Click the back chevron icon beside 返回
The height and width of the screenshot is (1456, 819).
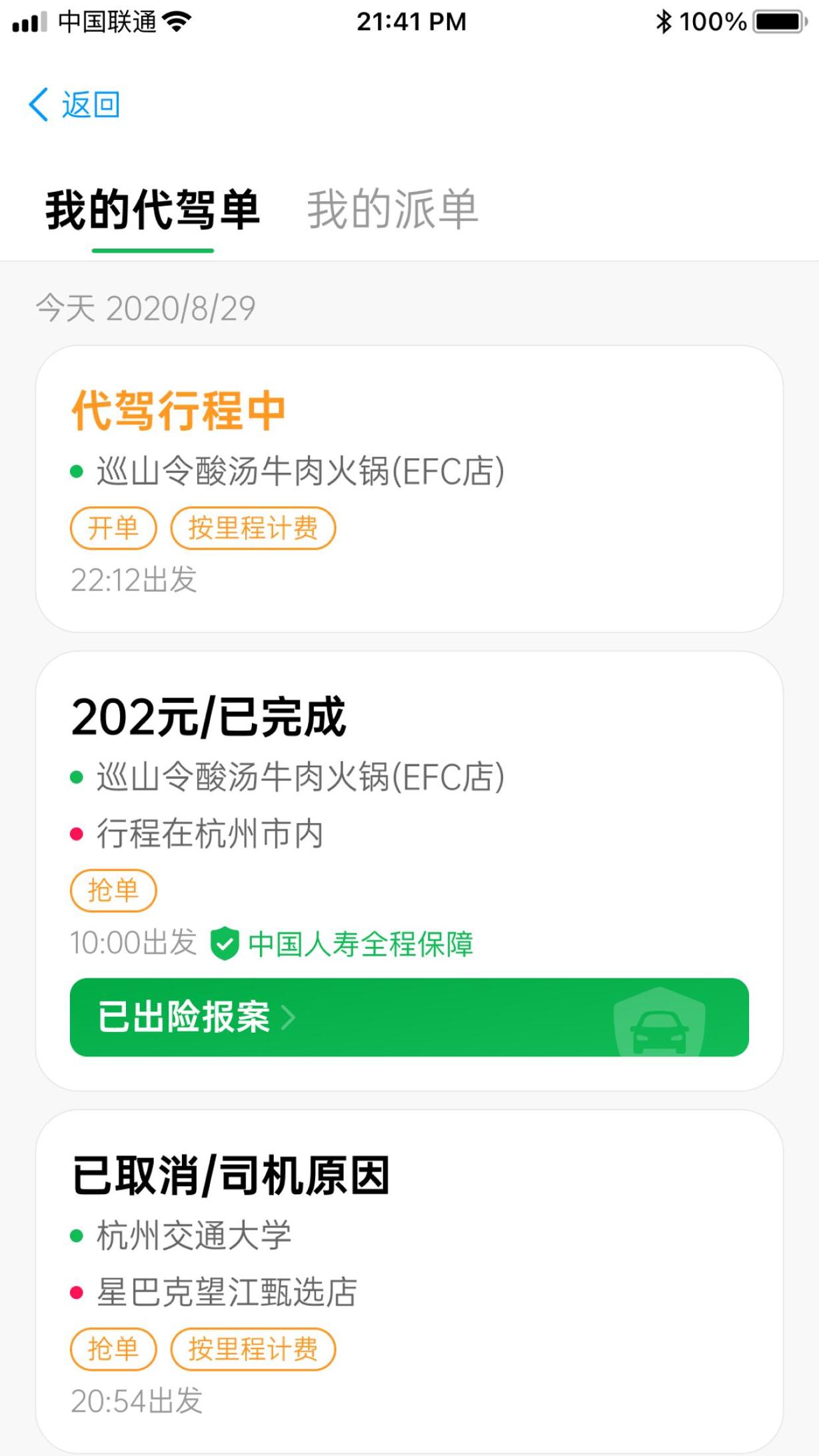[38, 105]
